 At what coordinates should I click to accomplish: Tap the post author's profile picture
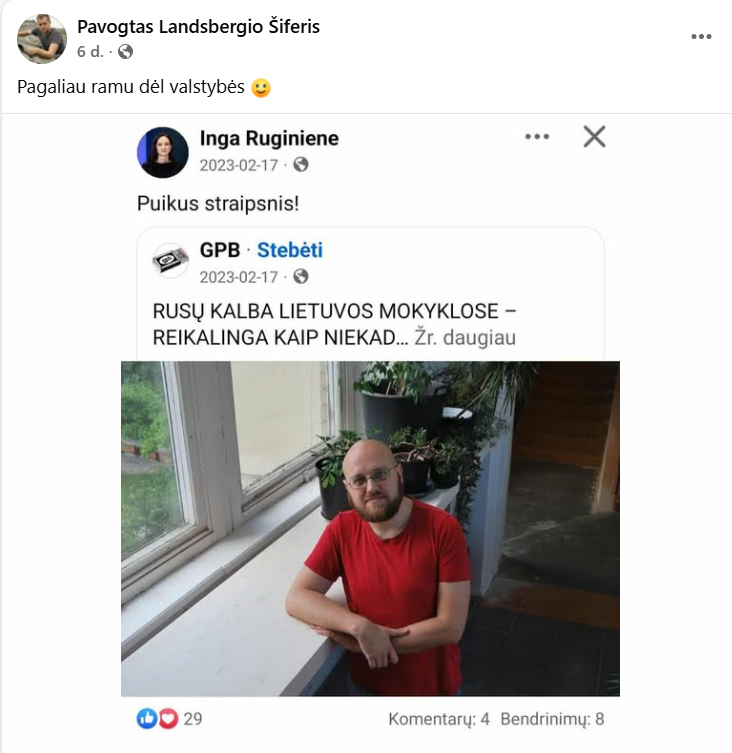point(42,39)
